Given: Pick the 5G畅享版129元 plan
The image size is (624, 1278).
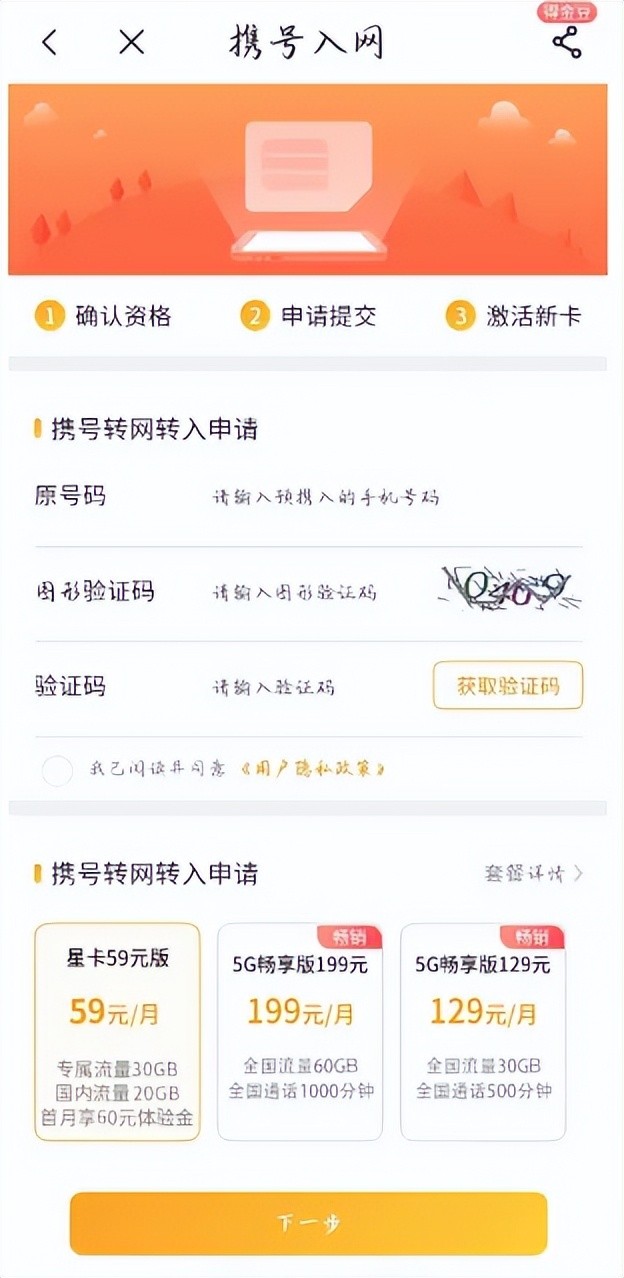Looking at the screenshot, I should point(483,1031).
